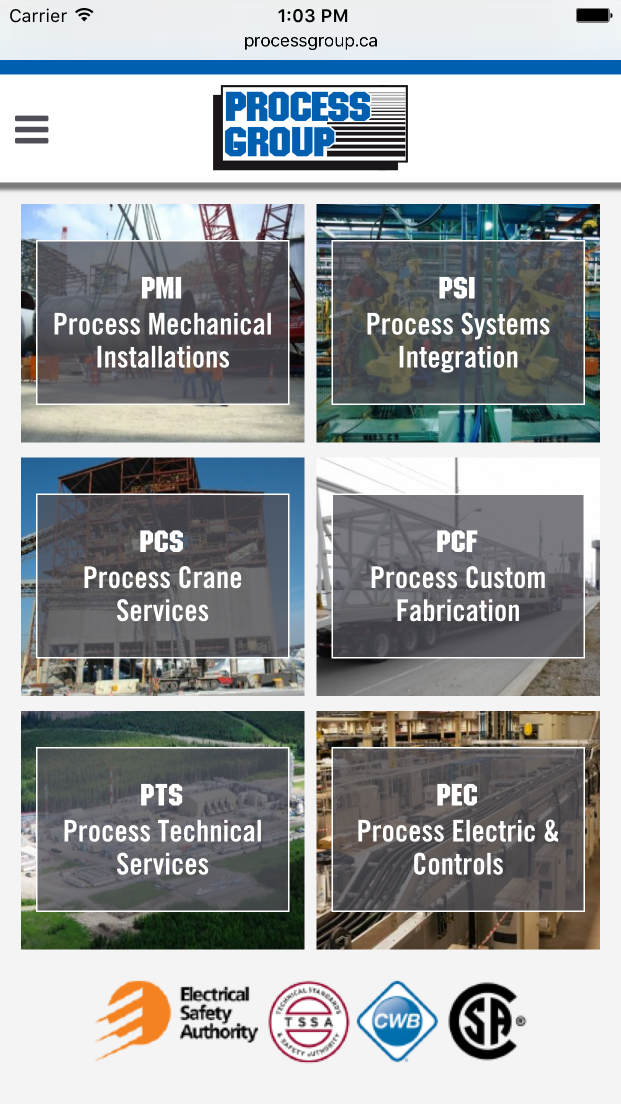Open PMI Process Mechanical Installations tile
Screen dimensions: 621x1104
click(x=163, y=323)
